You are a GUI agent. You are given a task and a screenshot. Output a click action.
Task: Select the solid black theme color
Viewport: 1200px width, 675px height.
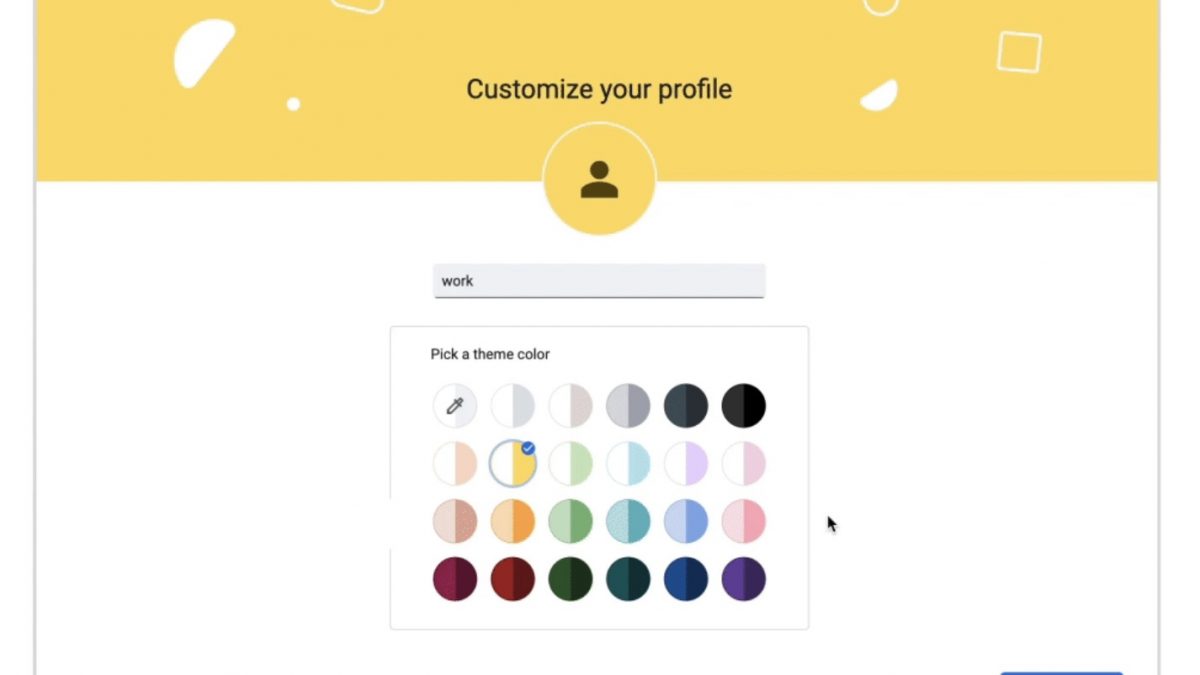coord(743,406)
